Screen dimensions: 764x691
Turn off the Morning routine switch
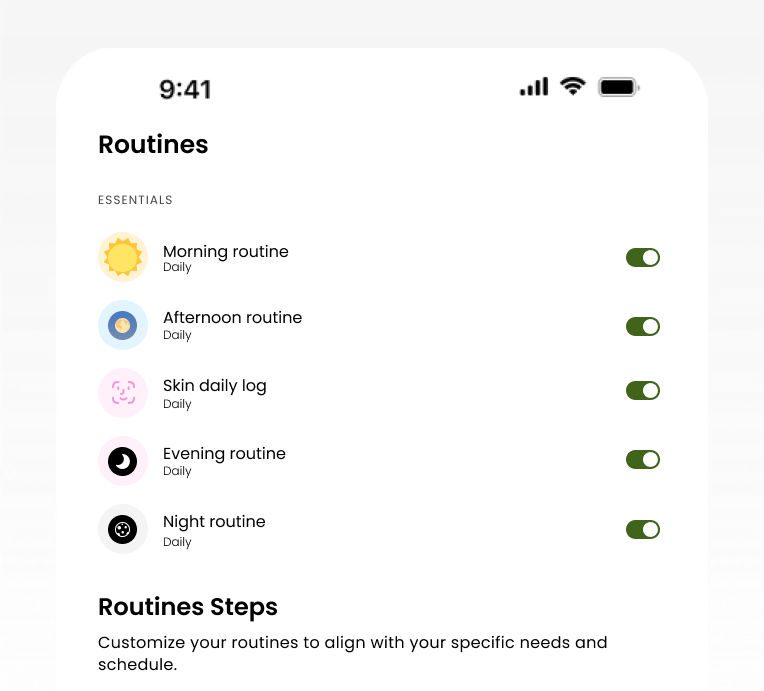tap(642, 258)
